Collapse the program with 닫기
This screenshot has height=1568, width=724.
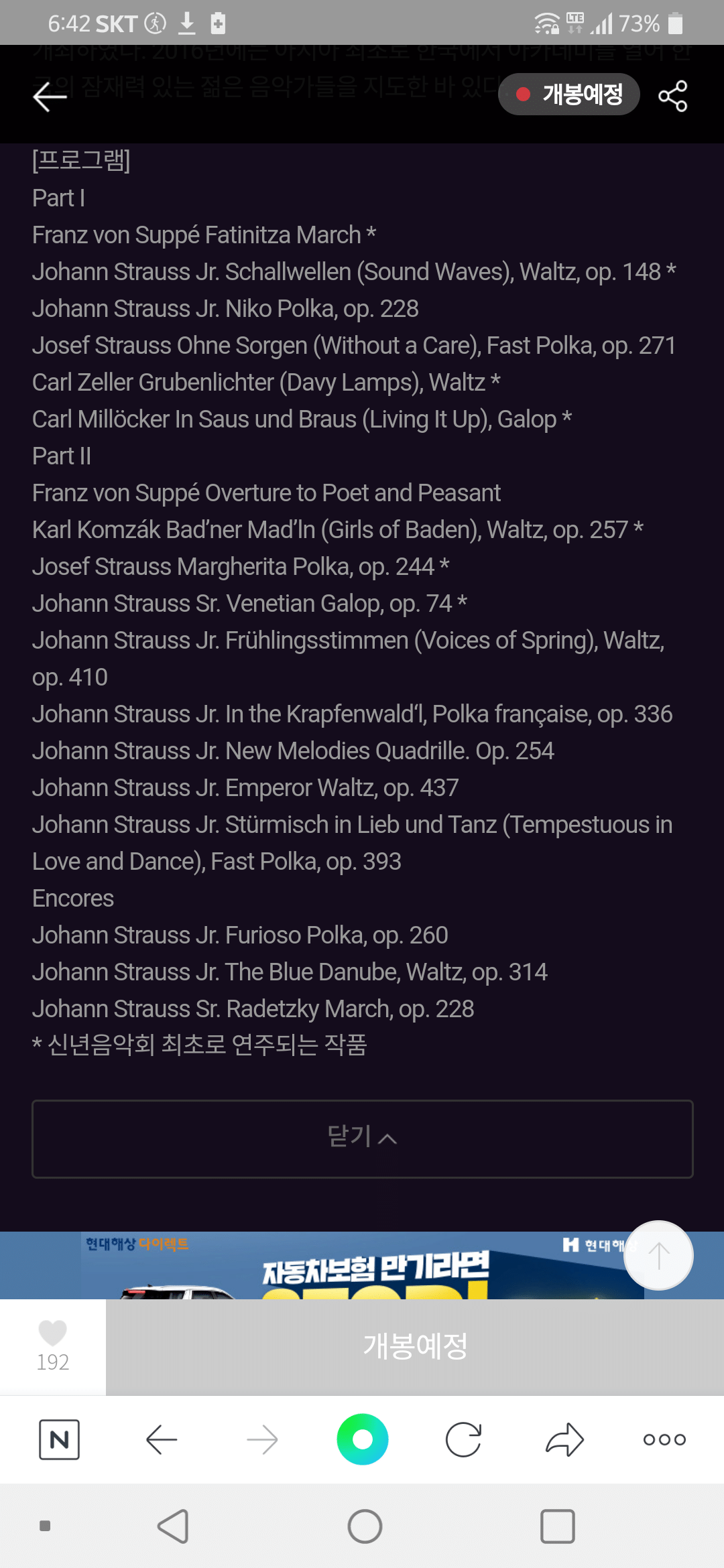click(x=362, y=1138)
